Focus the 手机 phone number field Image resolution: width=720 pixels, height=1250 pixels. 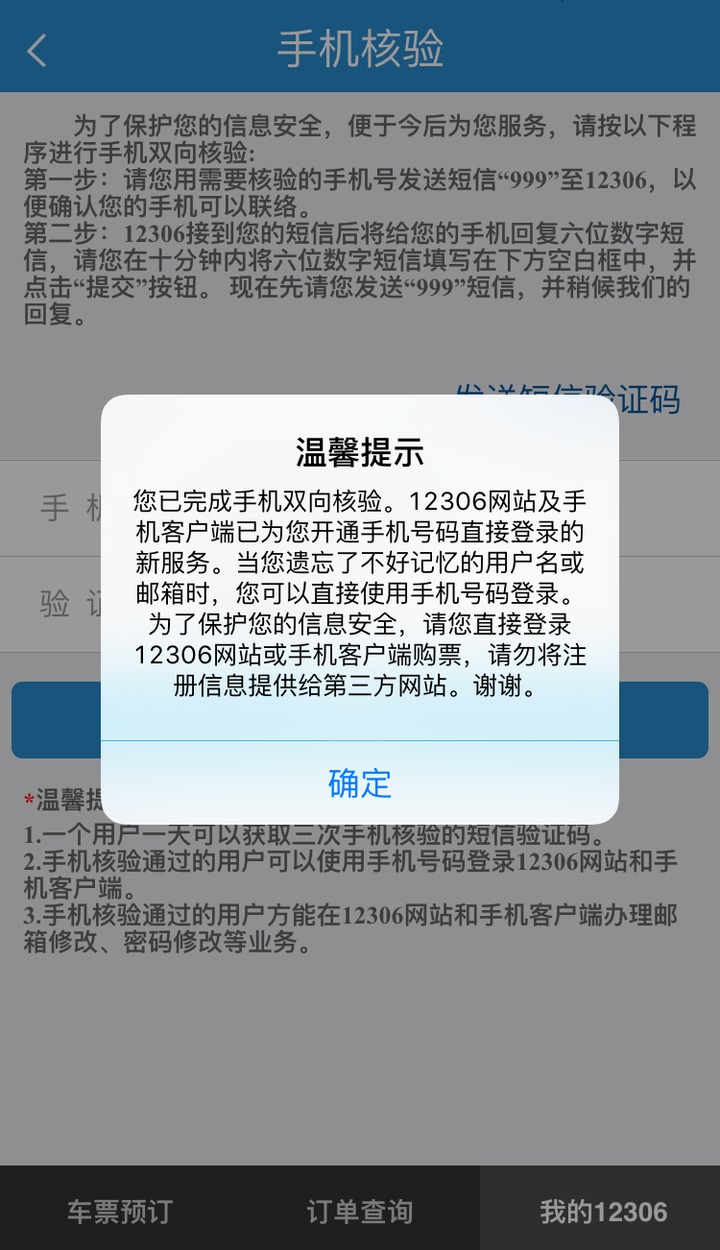60,507
